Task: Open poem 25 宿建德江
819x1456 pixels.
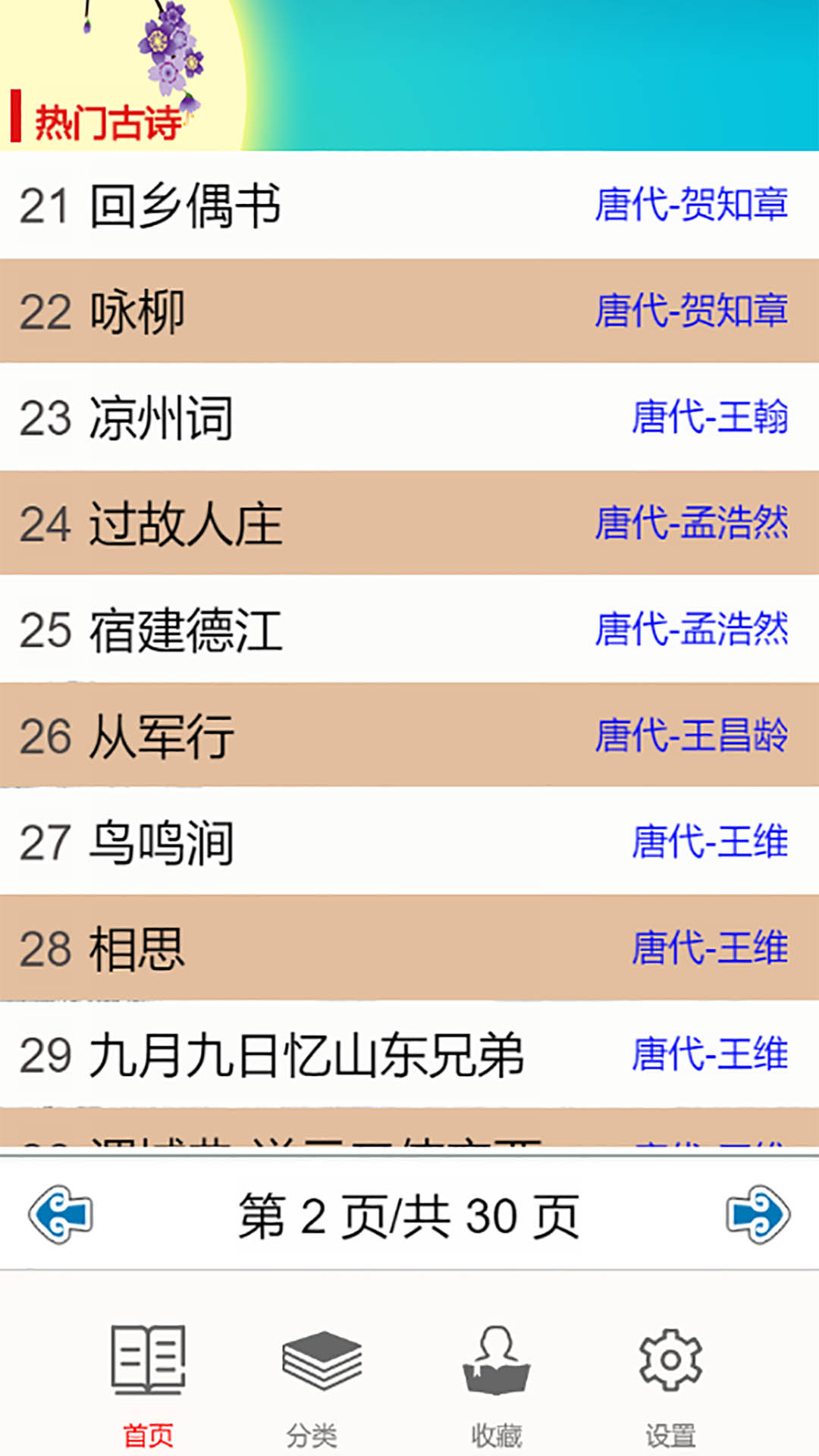Action: pos(409,629)
